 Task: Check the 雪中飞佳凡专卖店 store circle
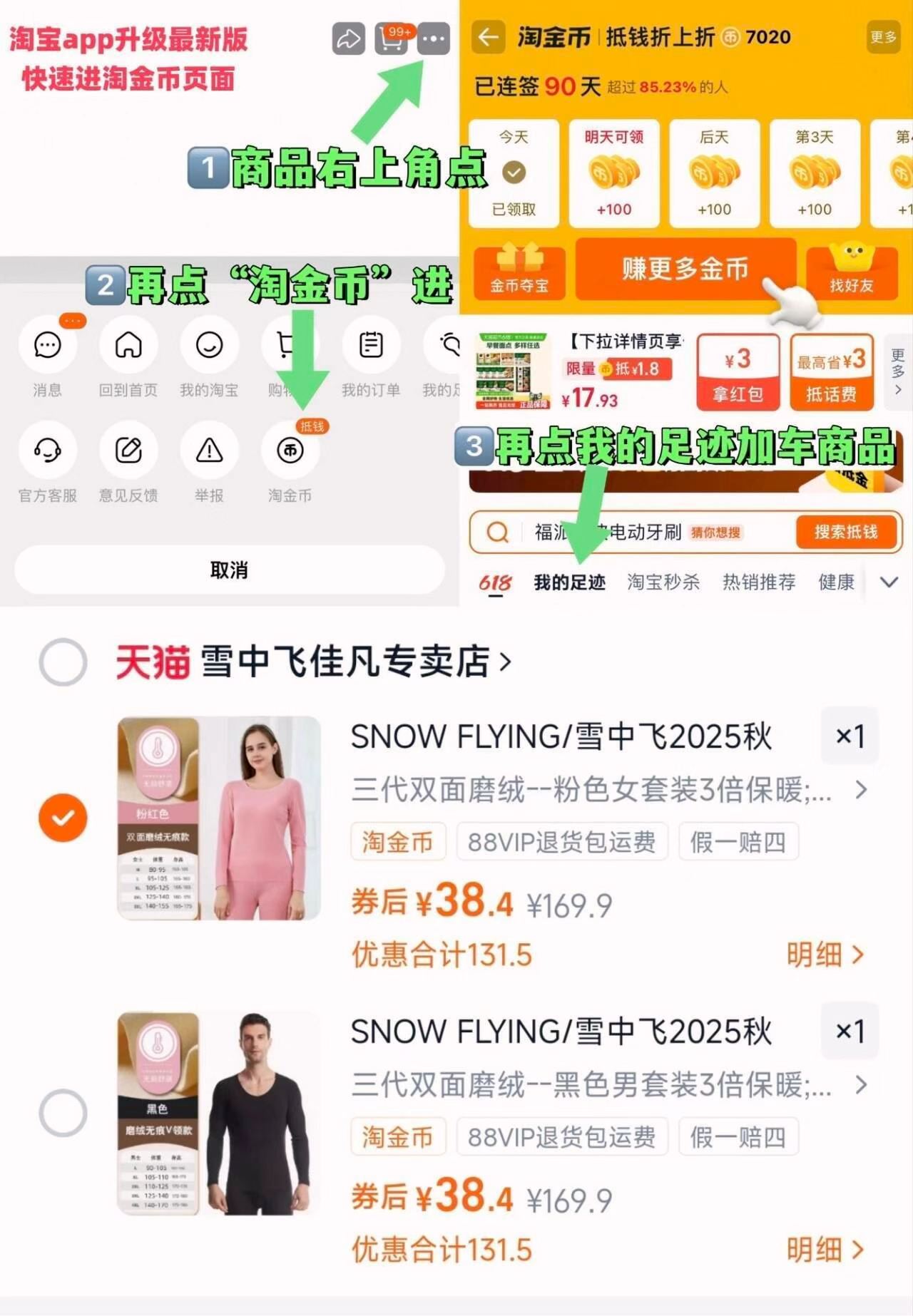65,662
